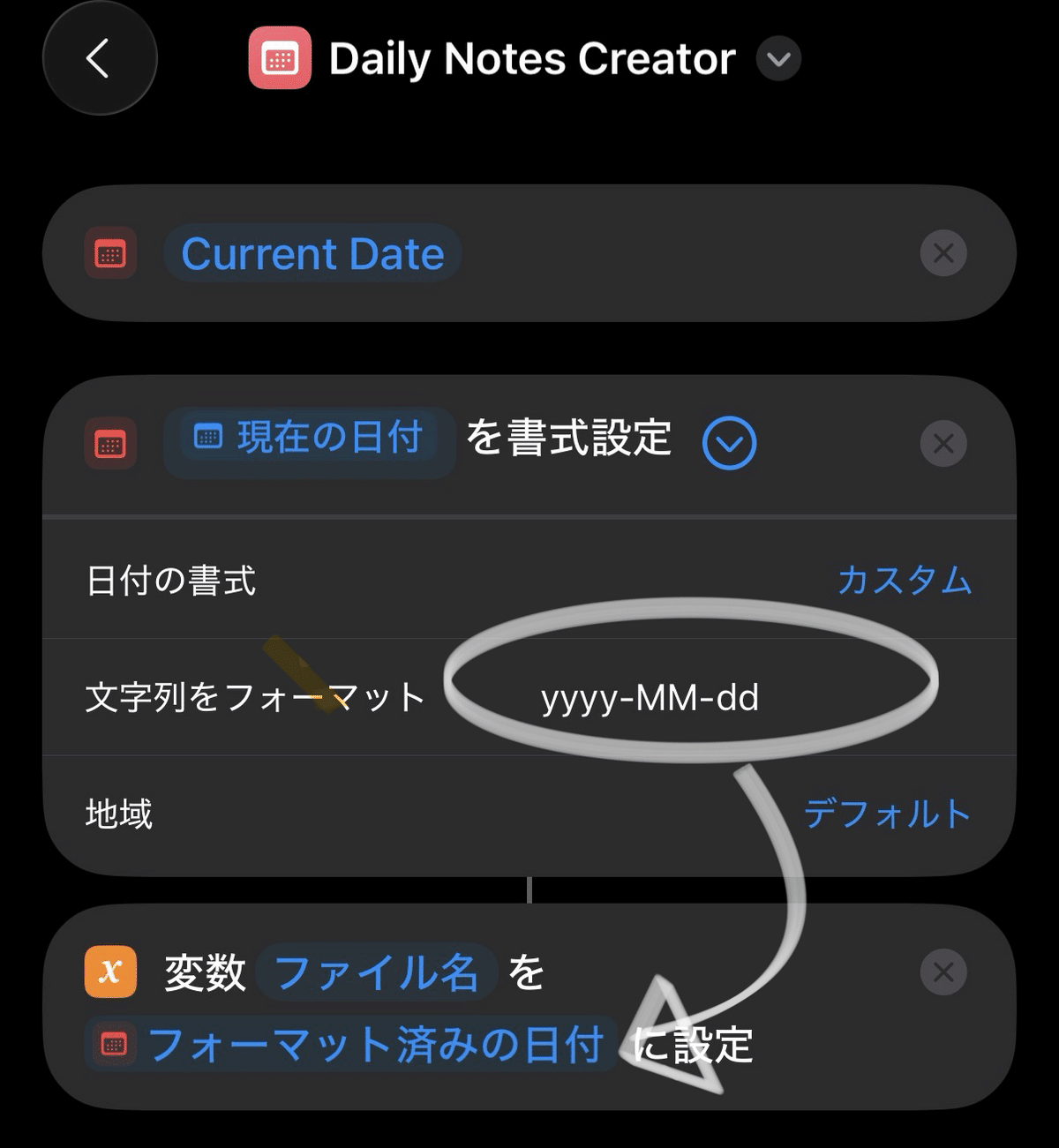Remove the Current Date action
The width and height of the screenshot is (1059, 1148).
click(x=943, y=253)
